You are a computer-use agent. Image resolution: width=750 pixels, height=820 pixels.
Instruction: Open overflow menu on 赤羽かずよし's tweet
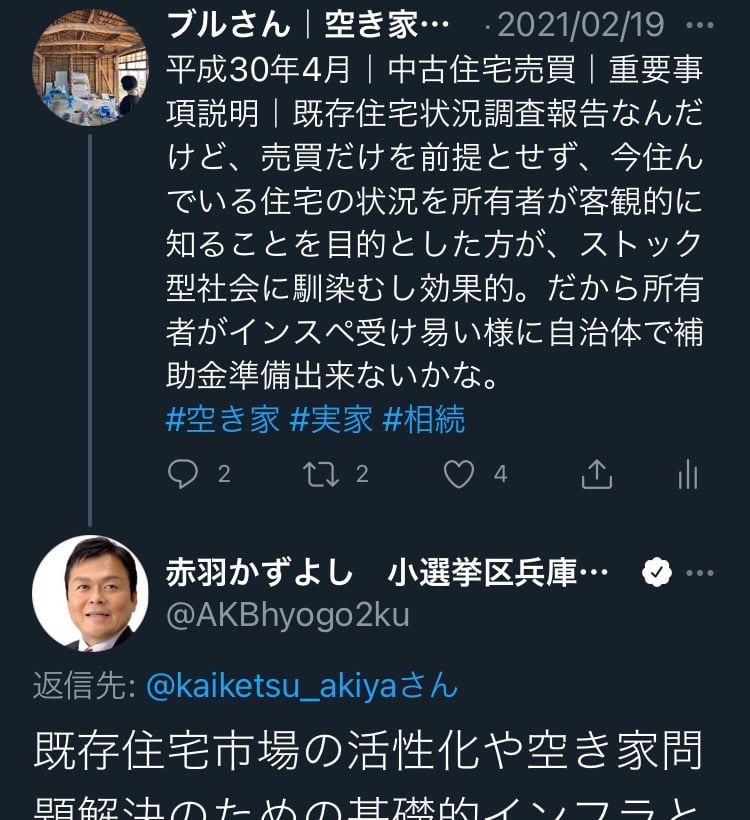pyautogui.click(x=700, y=573)
